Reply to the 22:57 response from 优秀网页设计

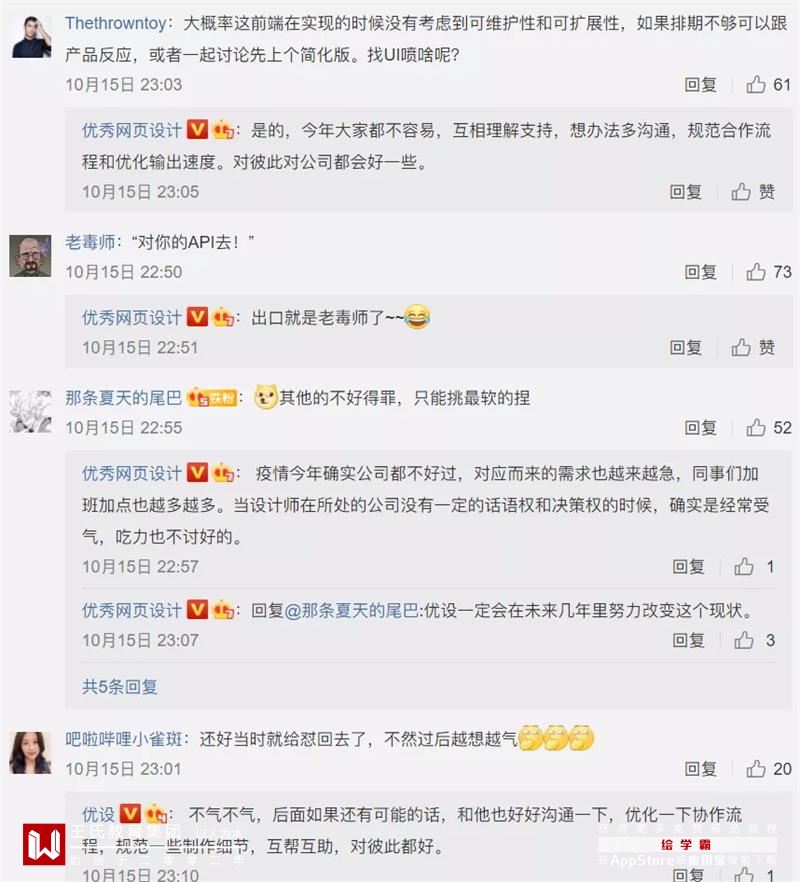click(x=688, y=567)
